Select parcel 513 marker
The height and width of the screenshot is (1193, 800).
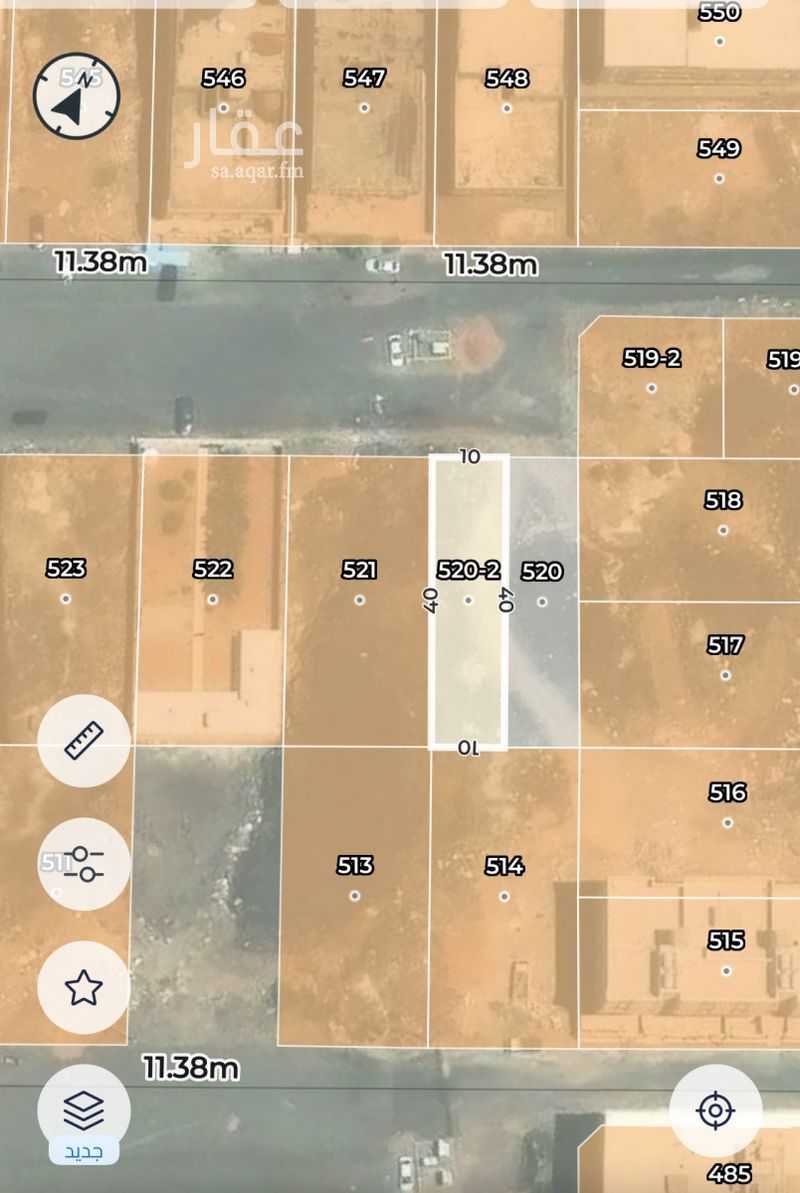point(355,896)
